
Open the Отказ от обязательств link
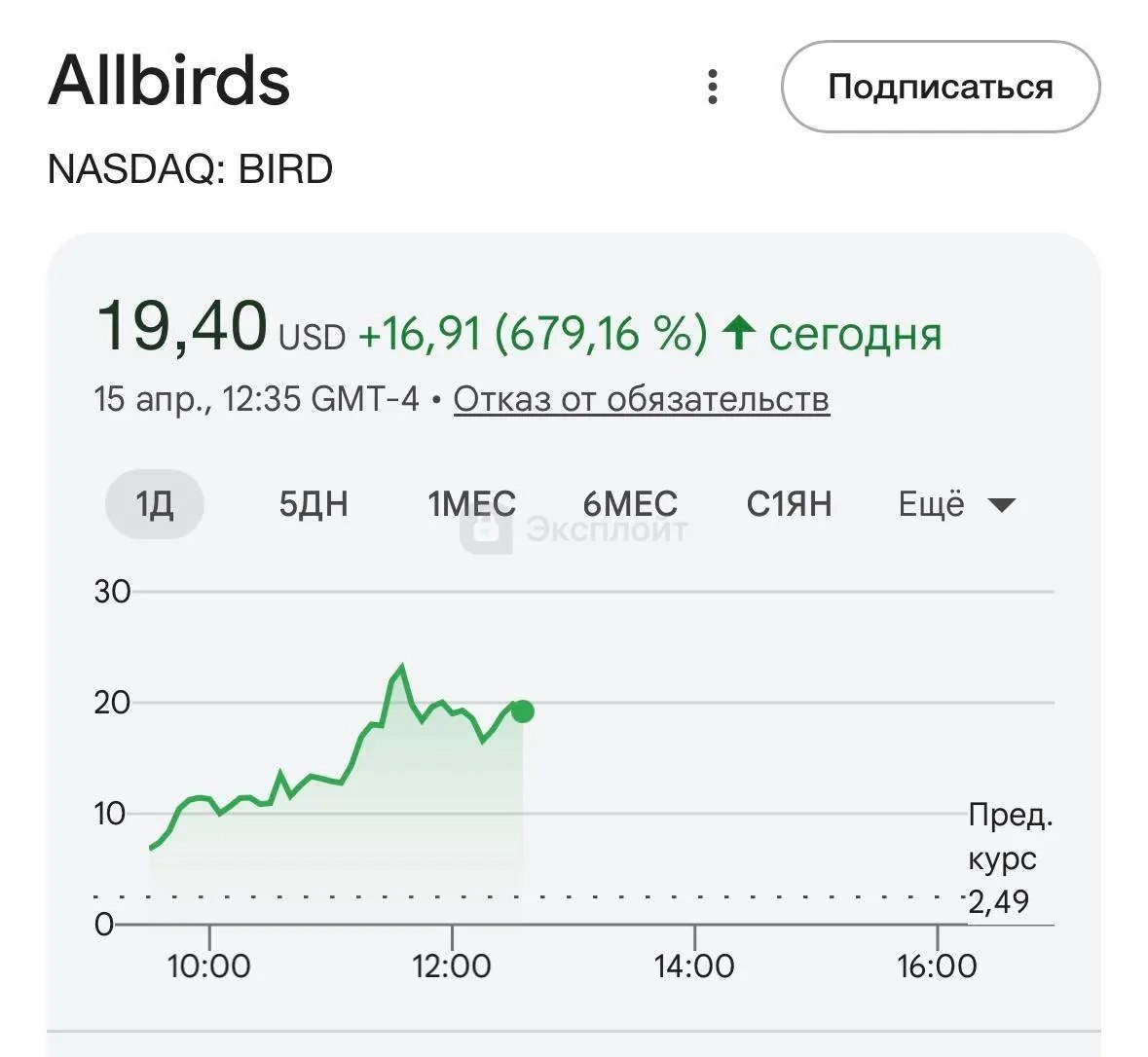641,399
